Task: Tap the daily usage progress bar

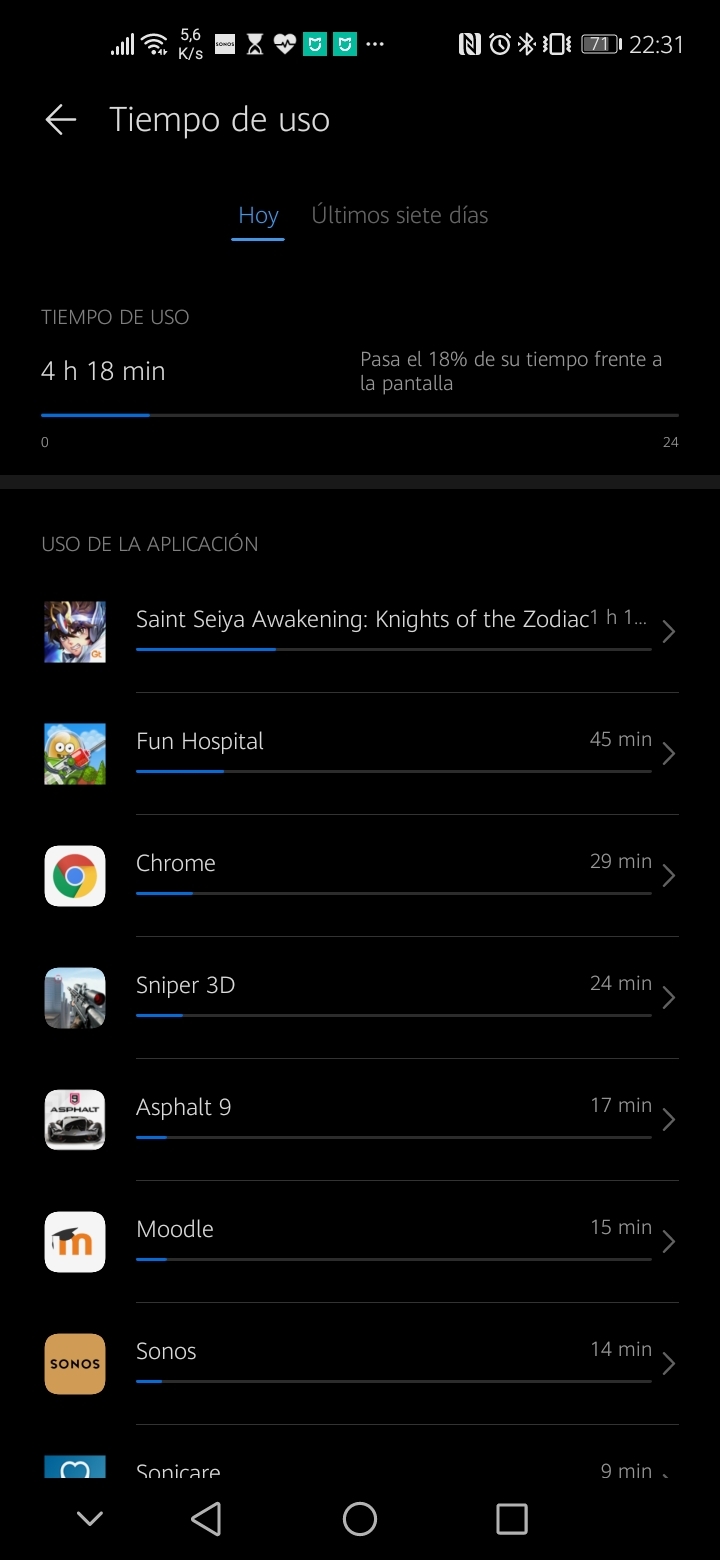Action: click(x=360, y=415)
